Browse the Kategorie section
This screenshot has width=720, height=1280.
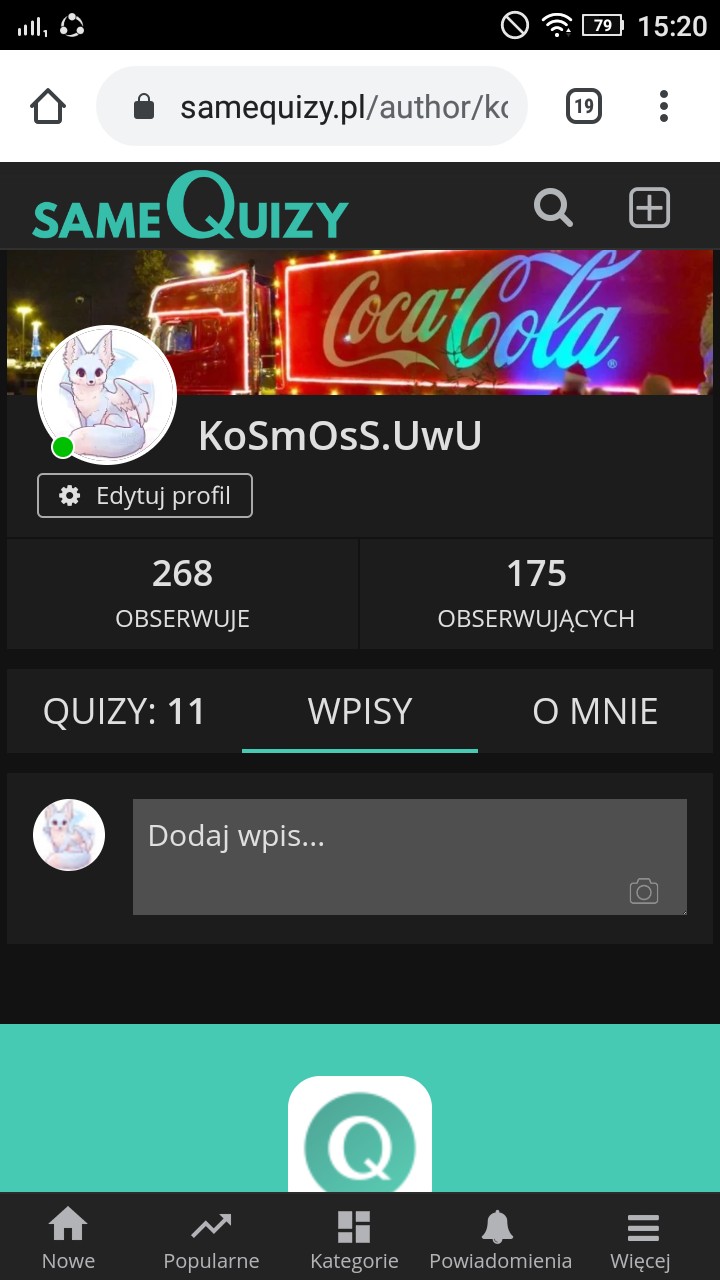tap(354, 1238)
